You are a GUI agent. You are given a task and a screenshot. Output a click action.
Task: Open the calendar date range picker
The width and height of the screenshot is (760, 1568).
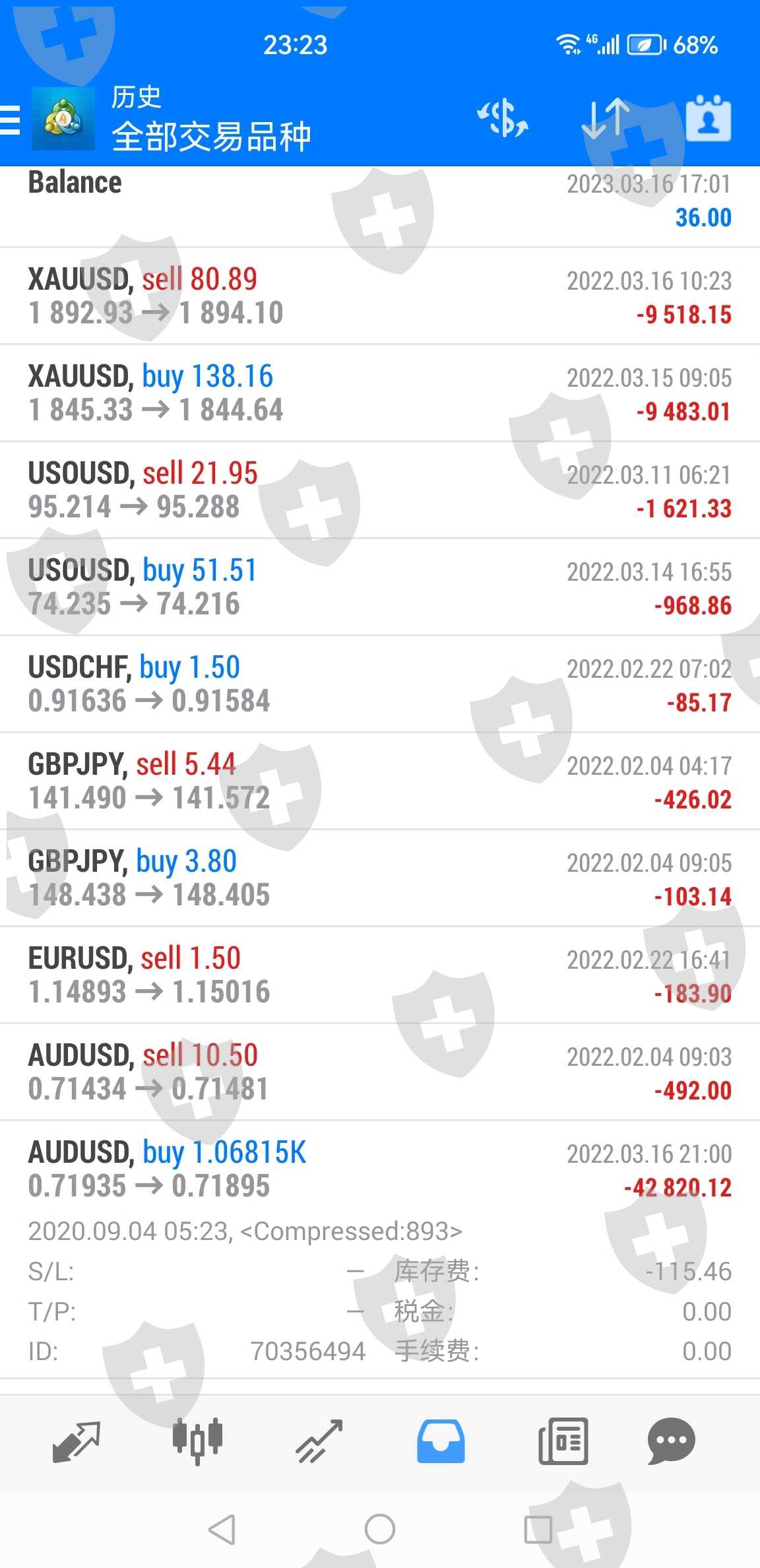[709, 119]
